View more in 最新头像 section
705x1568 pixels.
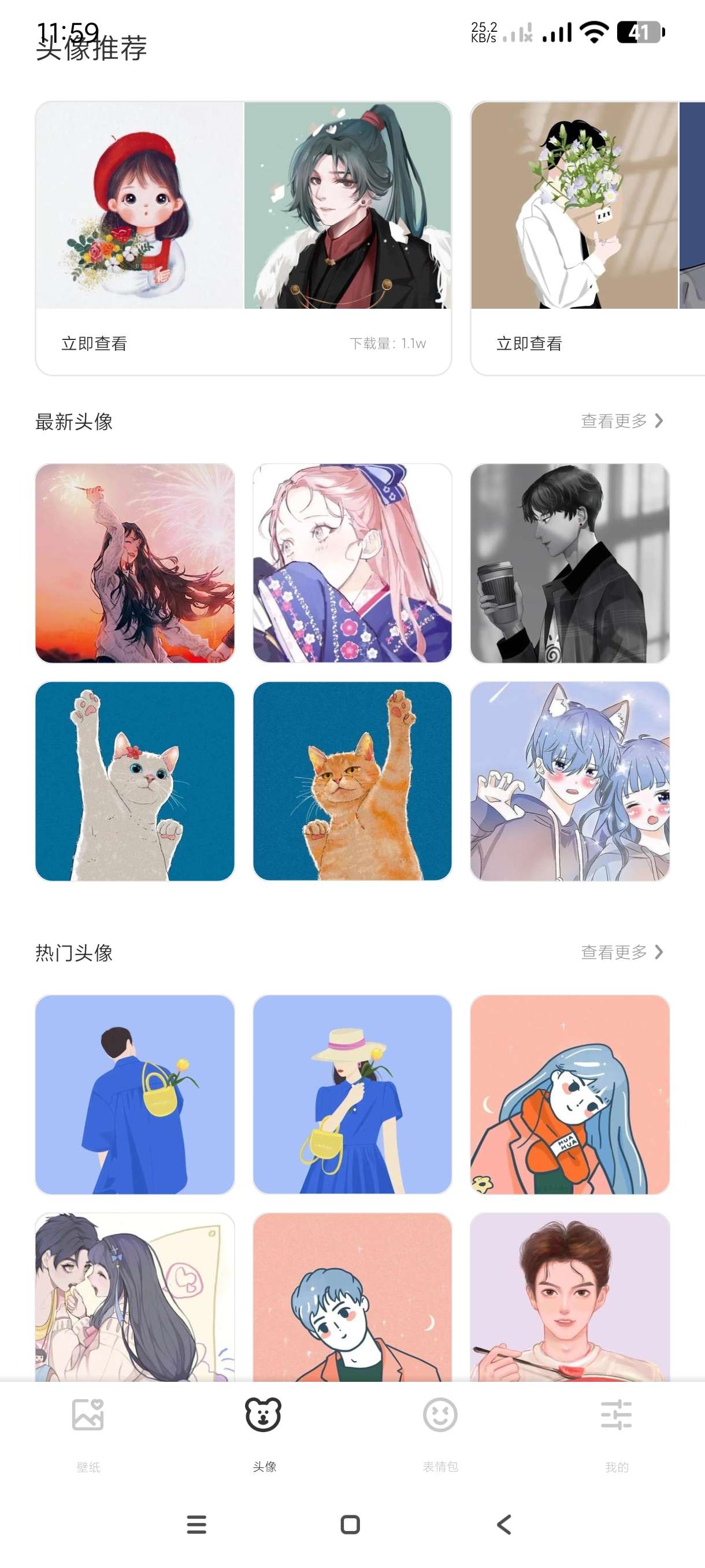(621, 420)
